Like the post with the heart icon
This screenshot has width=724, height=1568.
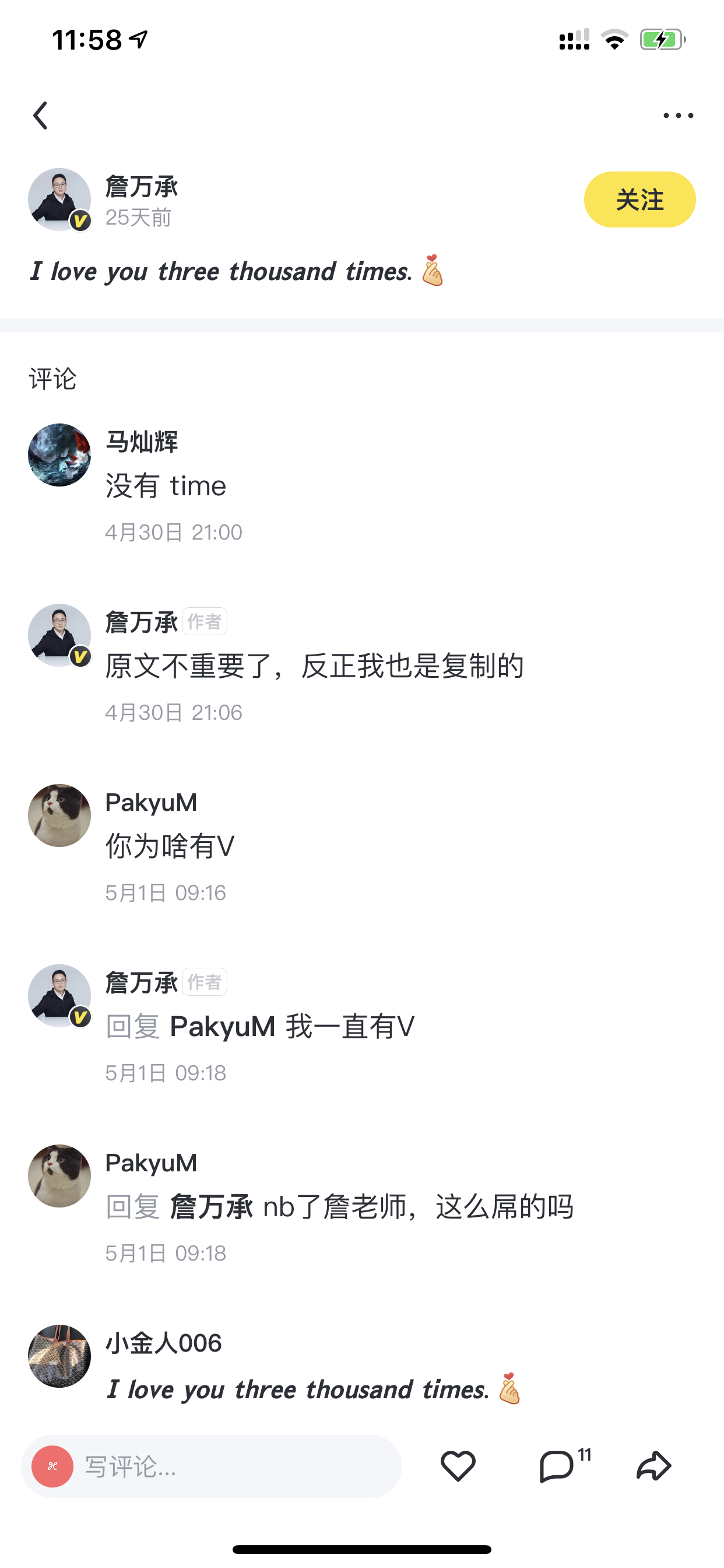click(x=458, y=1466)
